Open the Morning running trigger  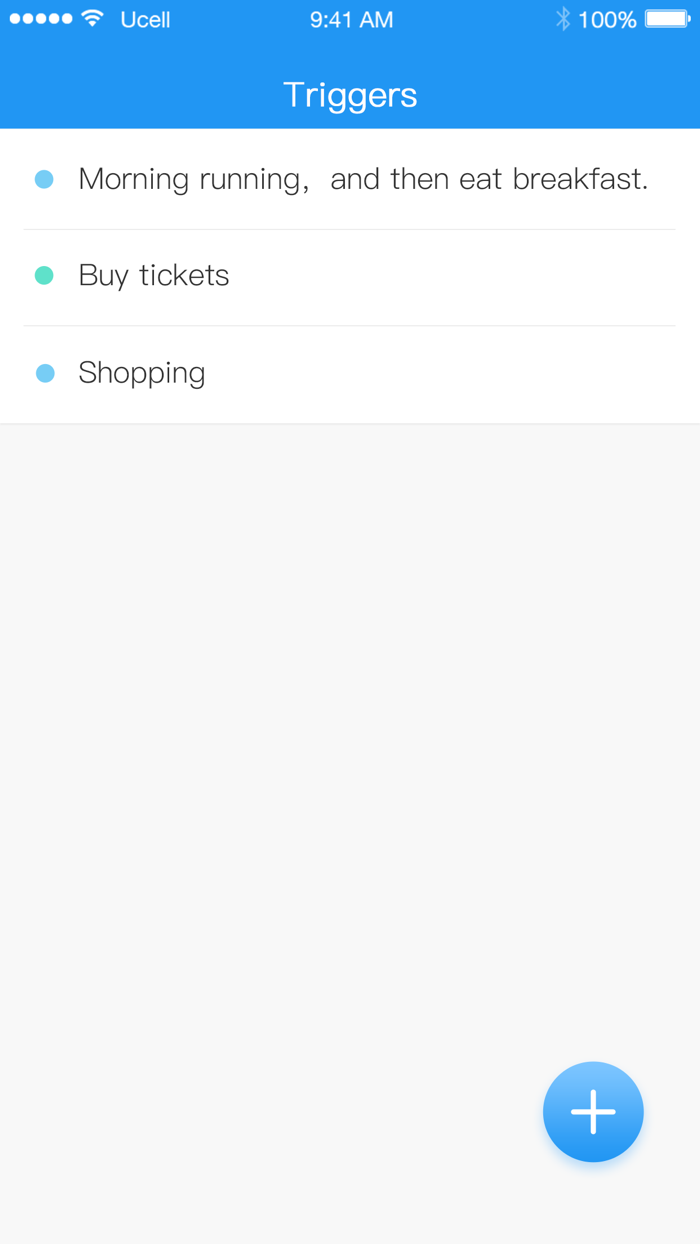tap(362, 180)
